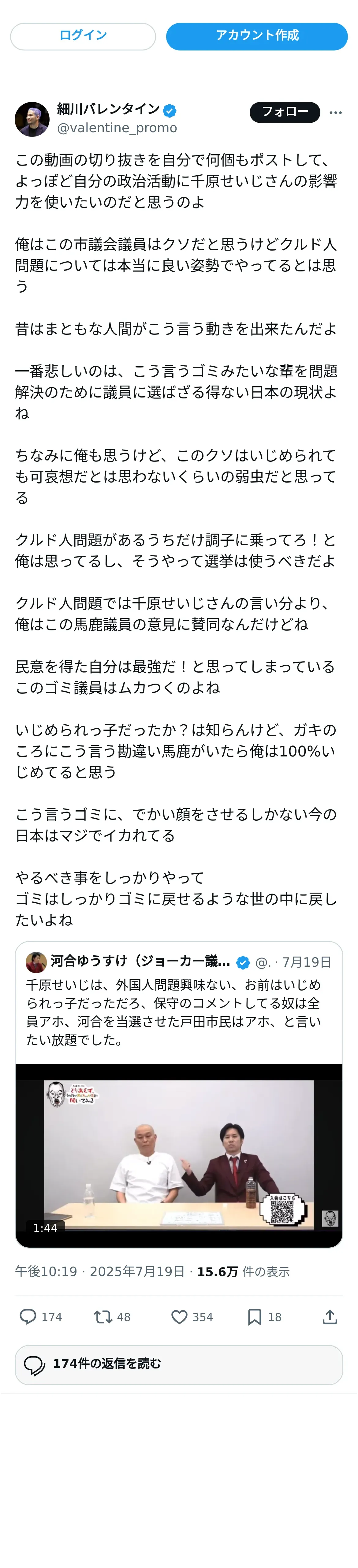This screenshot has width=358, height=1568.
Task: Follow 細川バレンタイン with the フォロー button
Action: click(x=284, y=112)
